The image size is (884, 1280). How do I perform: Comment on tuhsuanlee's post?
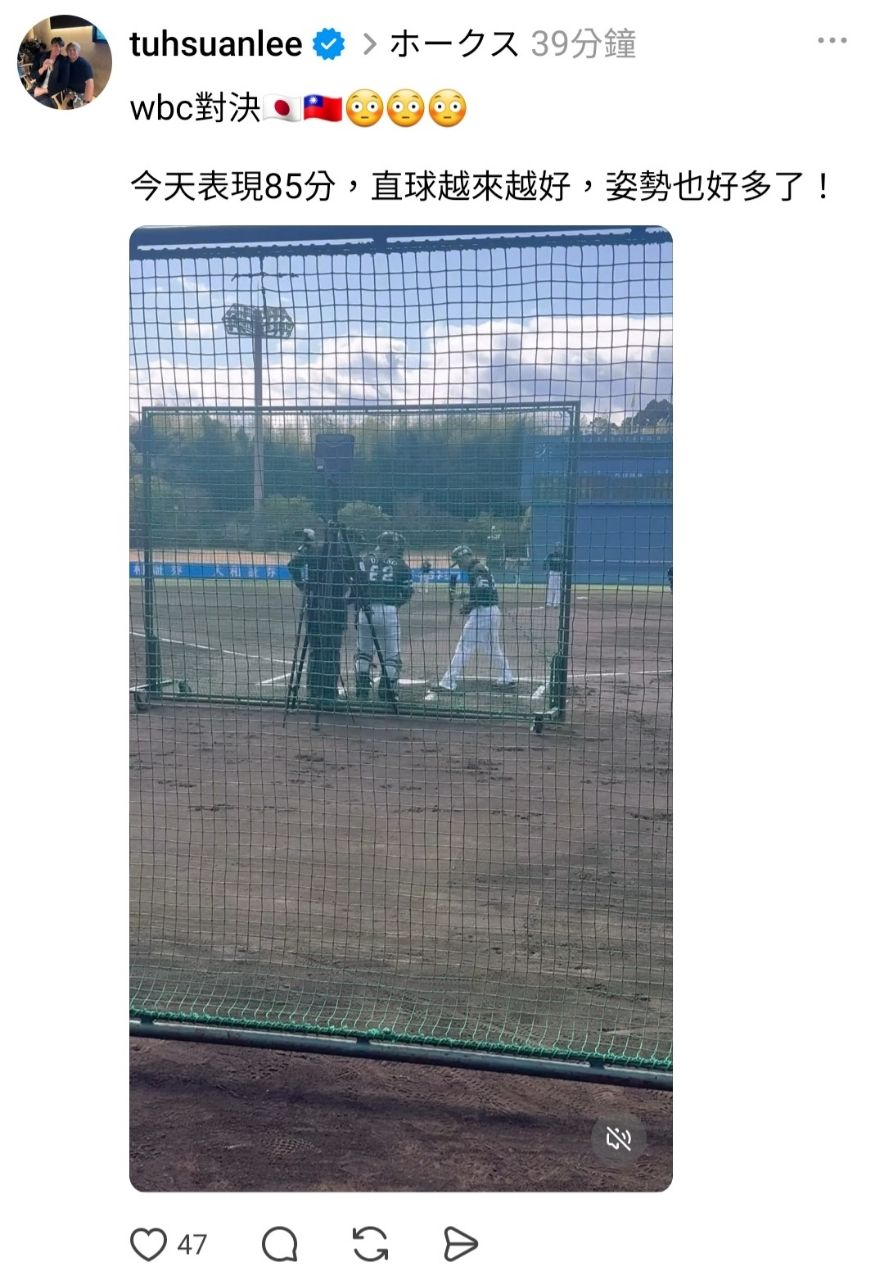pyautogui.click(x=279, y=1244)
